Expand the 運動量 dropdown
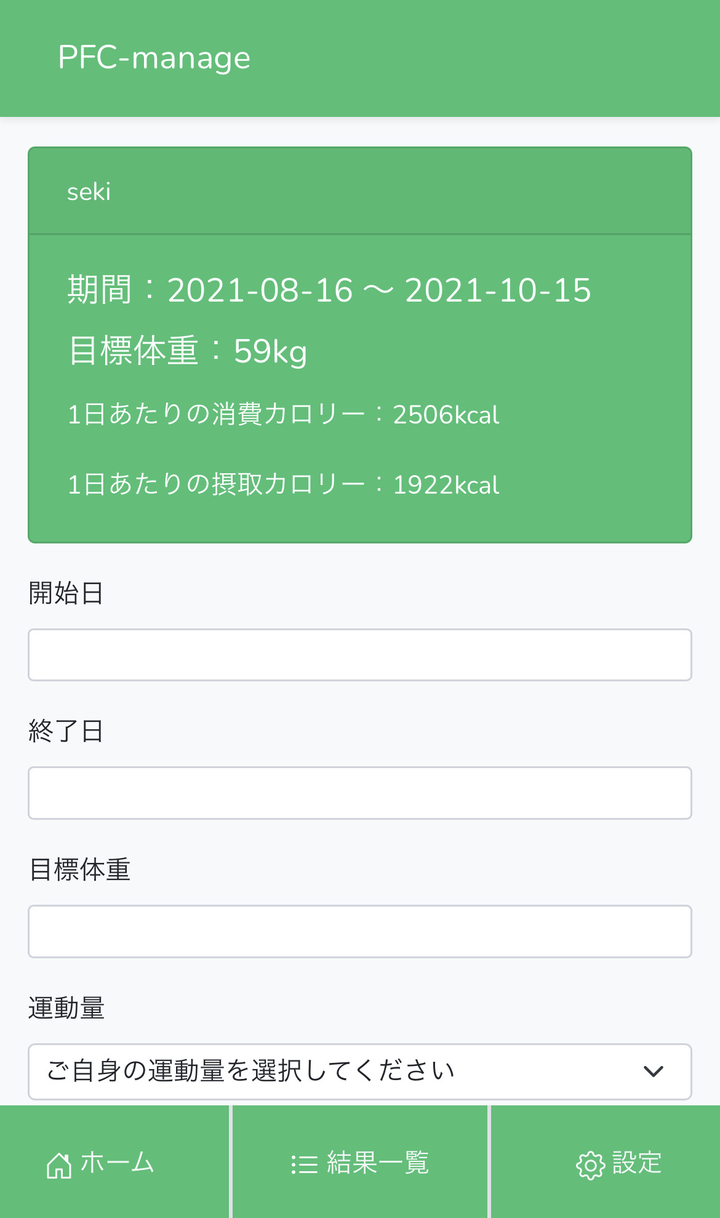Image resolution: width=720 pixels, height=1218 pixels. (360, 1071)
